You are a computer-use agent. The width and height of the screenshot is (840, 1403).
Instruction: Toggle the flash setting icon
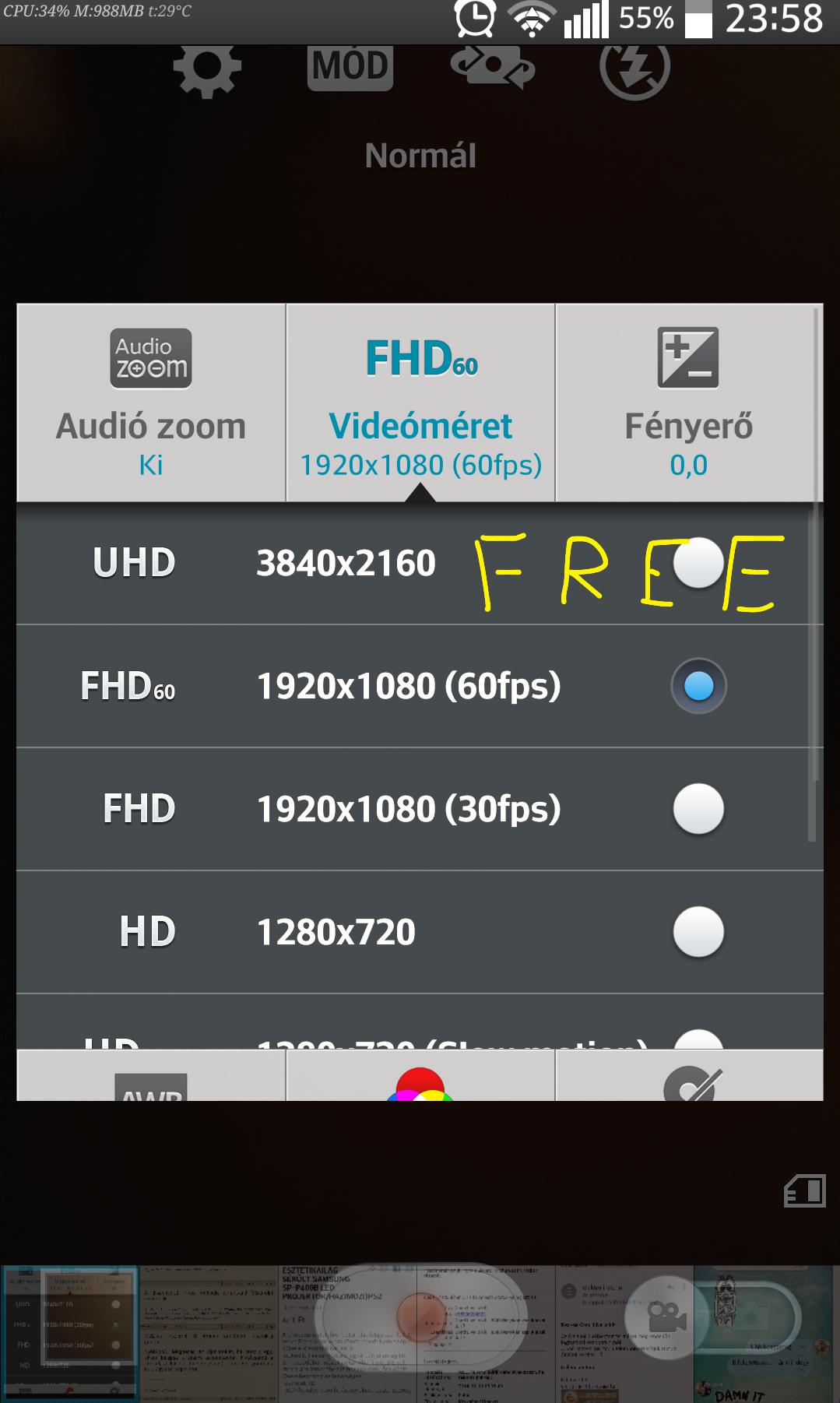tap(634, 69)
